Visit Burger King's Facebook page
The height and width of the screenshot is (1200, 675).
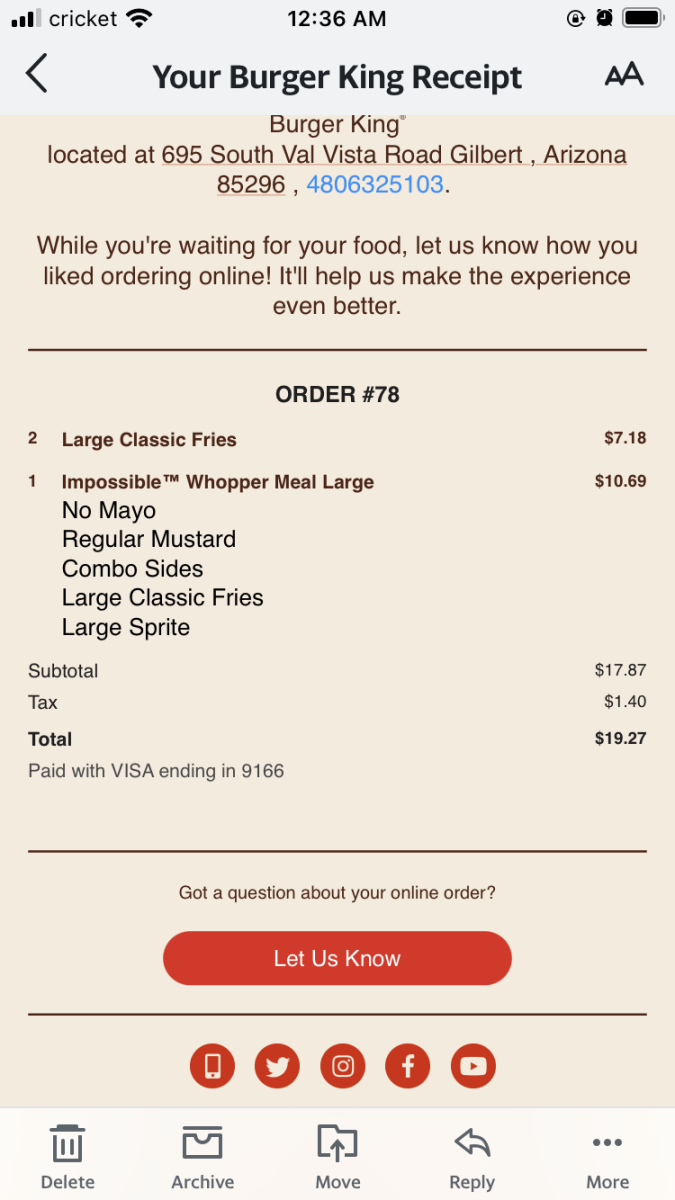coord(408,1067)
